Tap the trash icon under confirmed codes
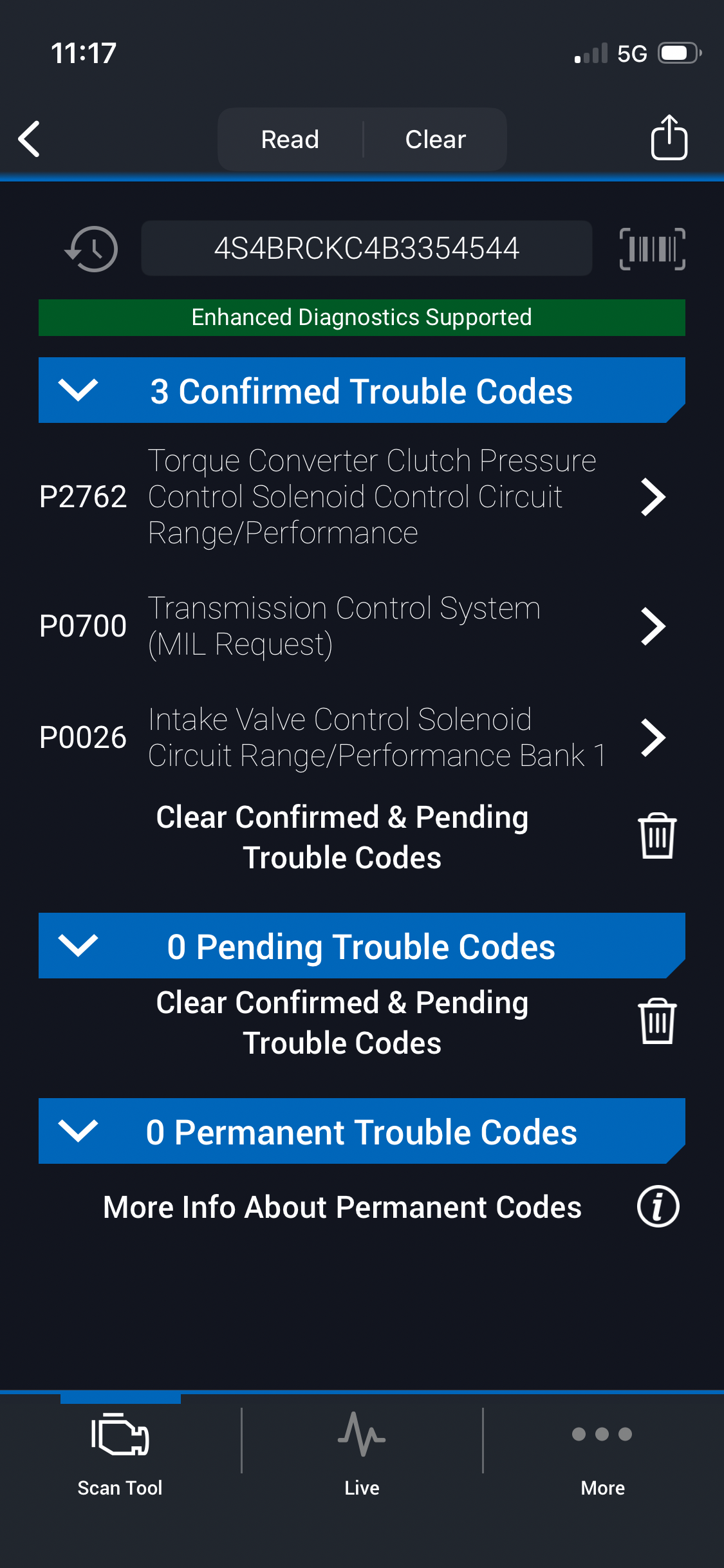Viewport: 724px width, 1568px height. click(656, 836)
